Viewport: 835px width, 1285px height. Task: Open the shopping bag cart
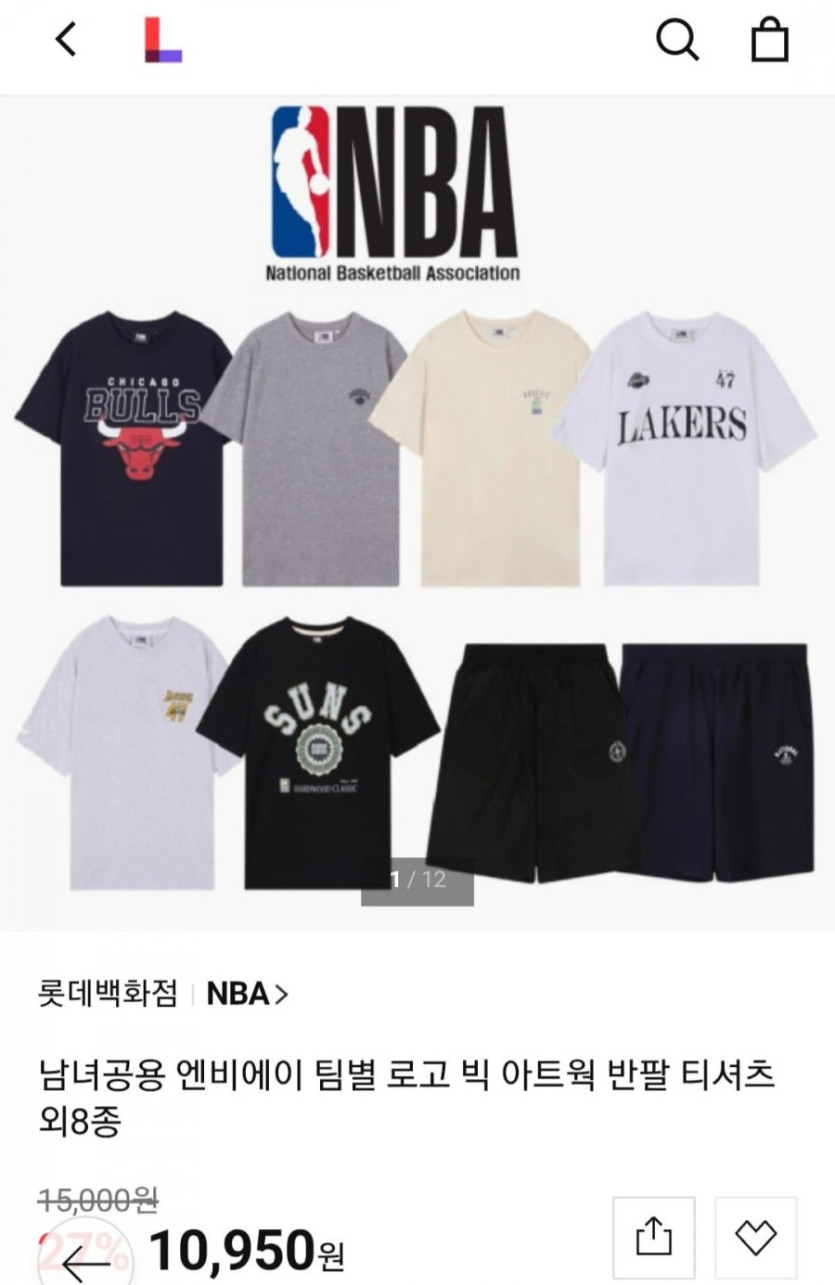tap(769, 40)
